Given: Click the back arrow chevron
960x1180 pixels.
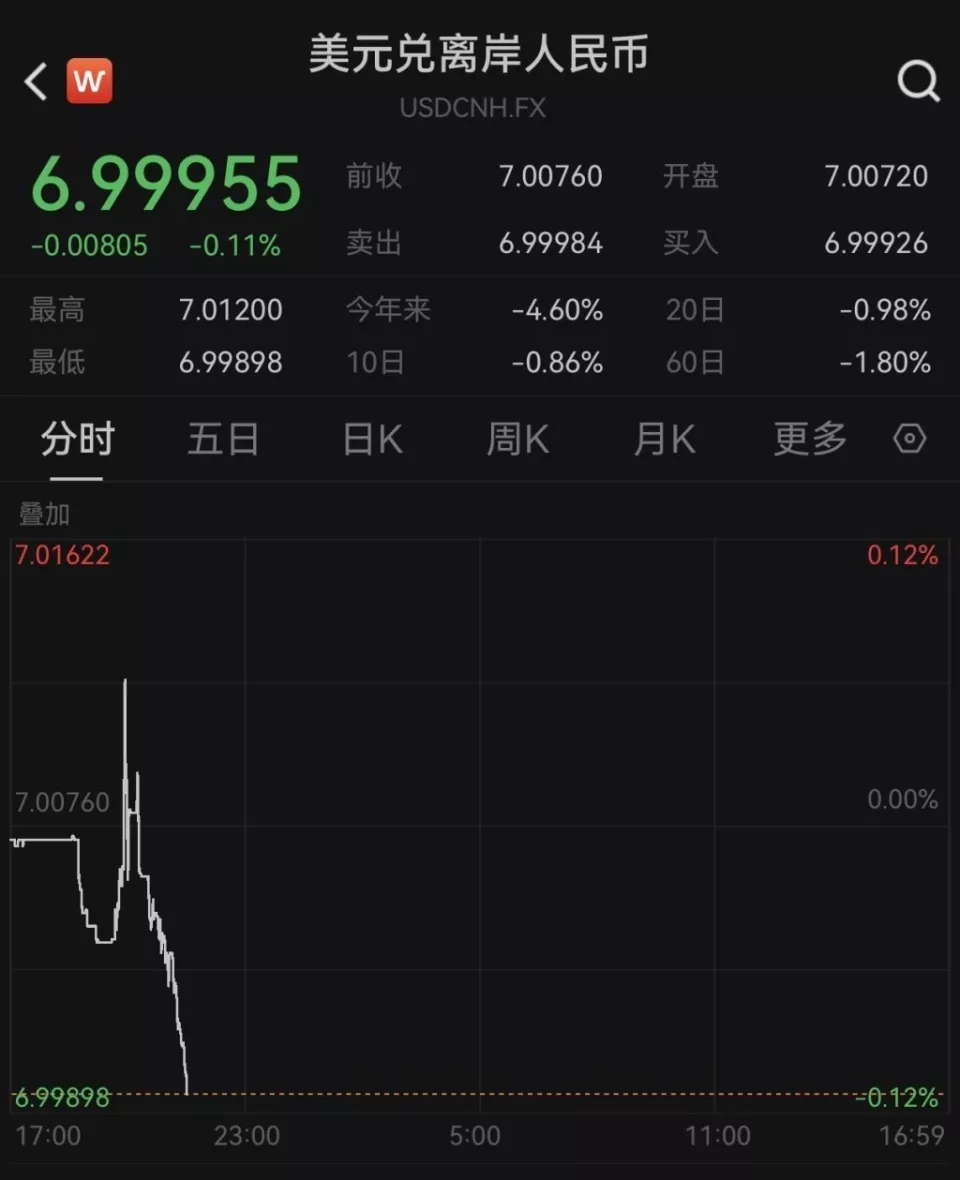Looking at the screenshot, I should 34,82.
